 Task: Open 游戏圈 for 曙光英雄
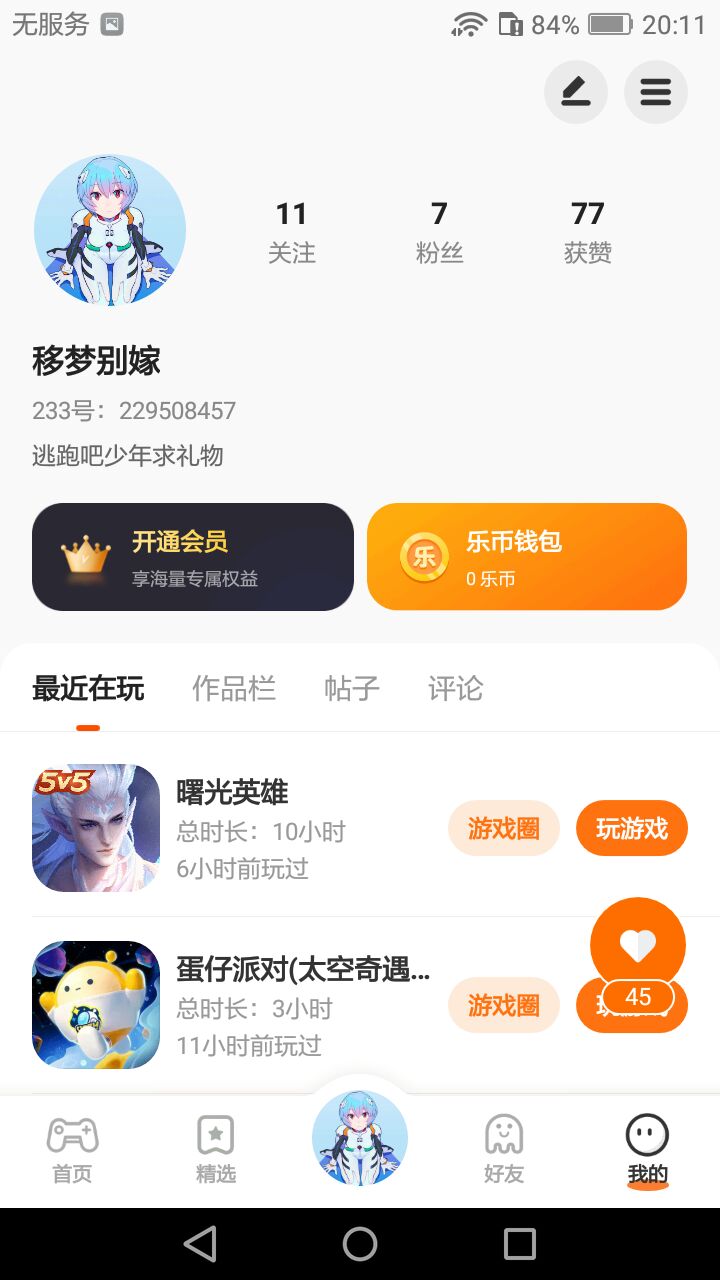tap(503, 828)
